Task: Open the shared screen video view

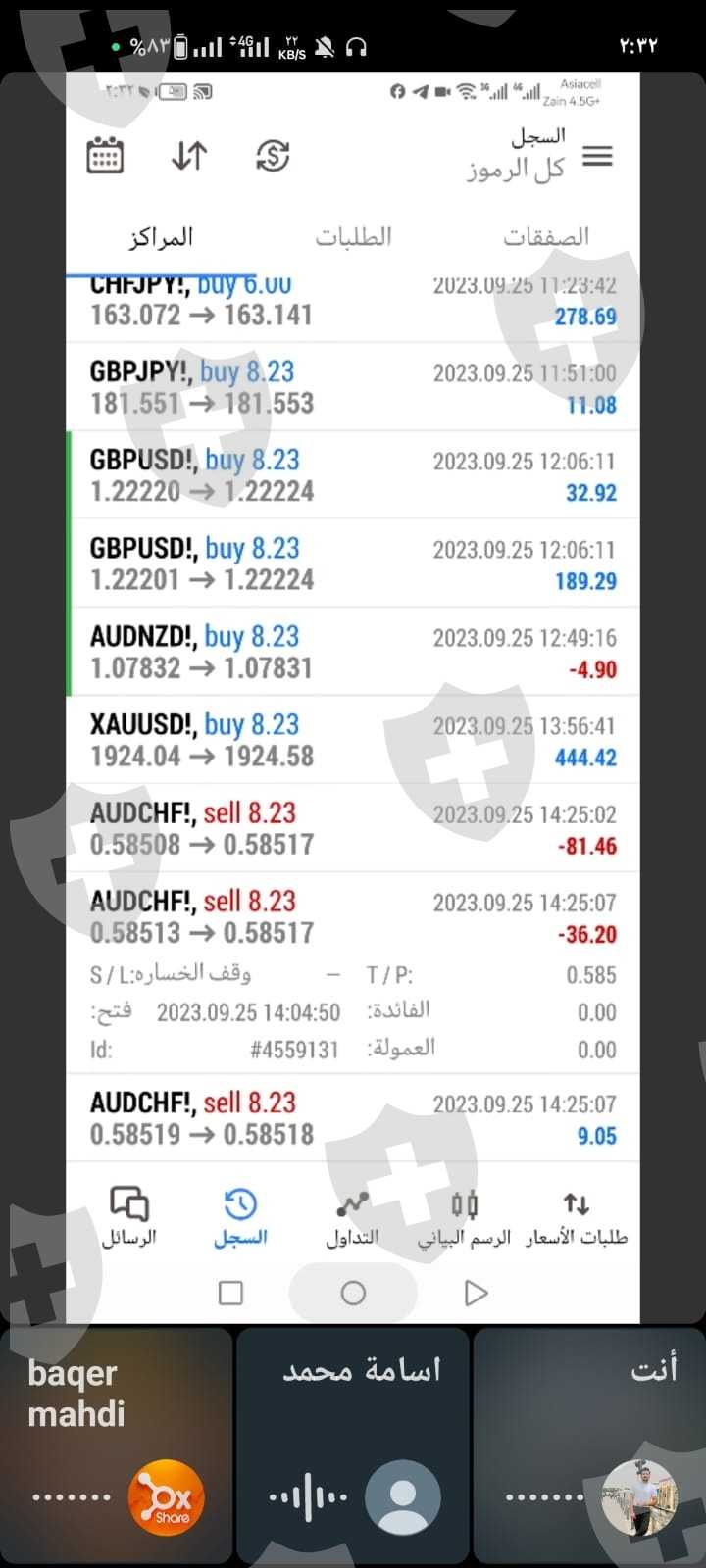Action: coord(353,686)
